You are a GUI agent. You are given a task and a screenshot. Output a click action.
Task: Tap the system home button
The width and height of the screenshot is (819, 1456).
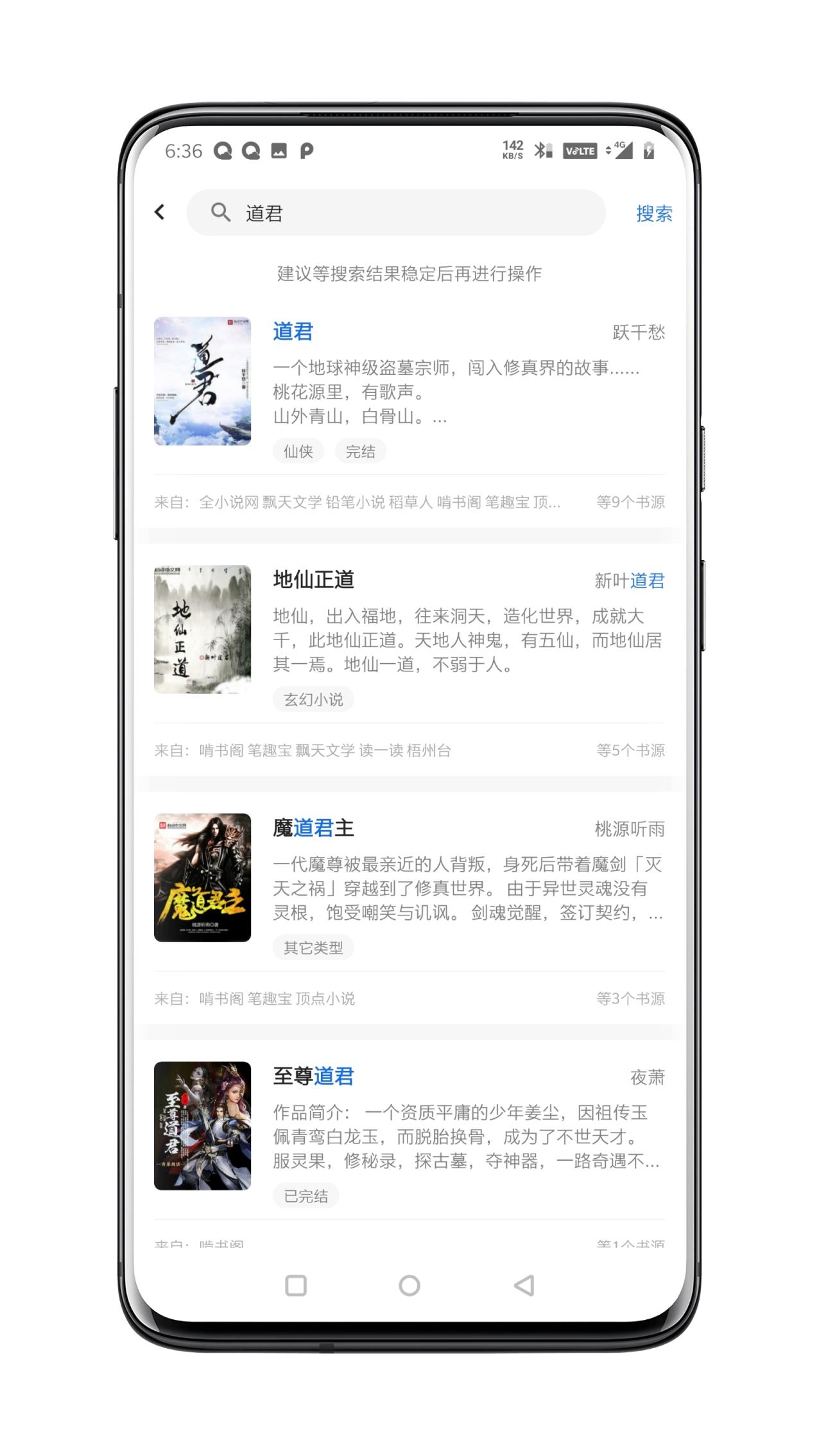click(410, 1285)
